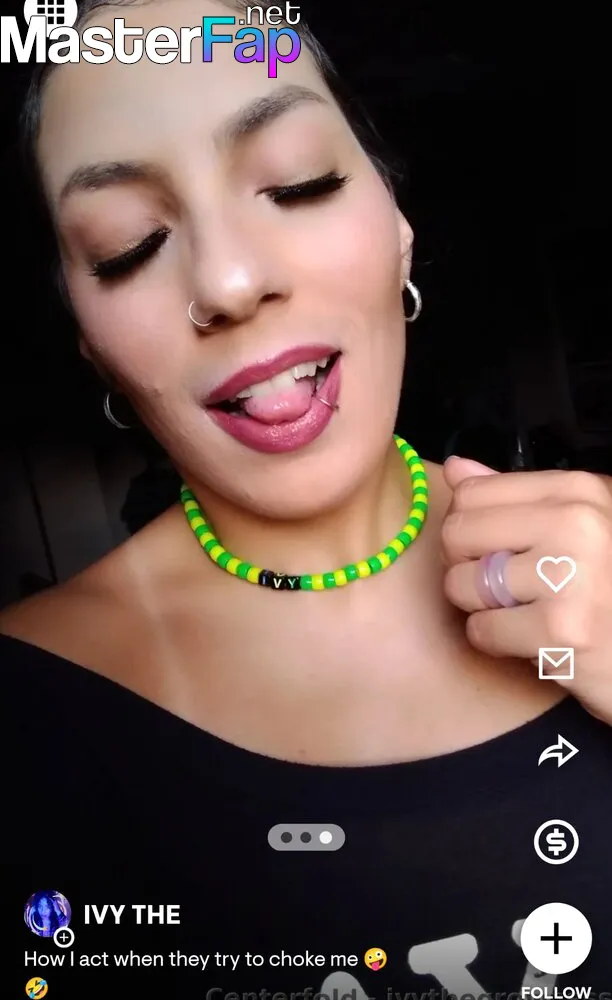This screenshot has height=1000, width=612.
Task: Open the IVY THE username
Action: (x=132, y=915)
